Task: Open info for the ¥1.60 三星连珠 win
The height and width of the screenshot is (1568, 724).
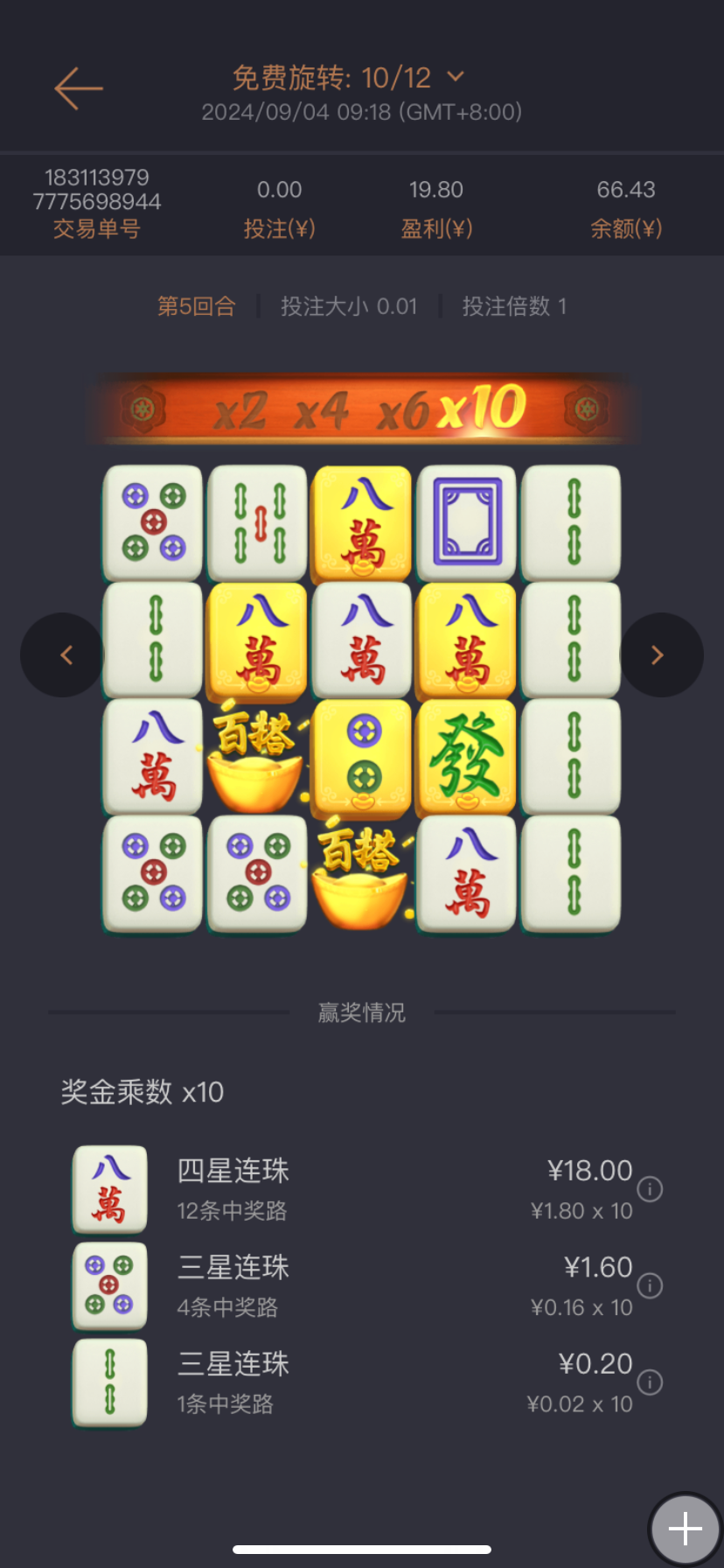Action: tap(650, 1285)
